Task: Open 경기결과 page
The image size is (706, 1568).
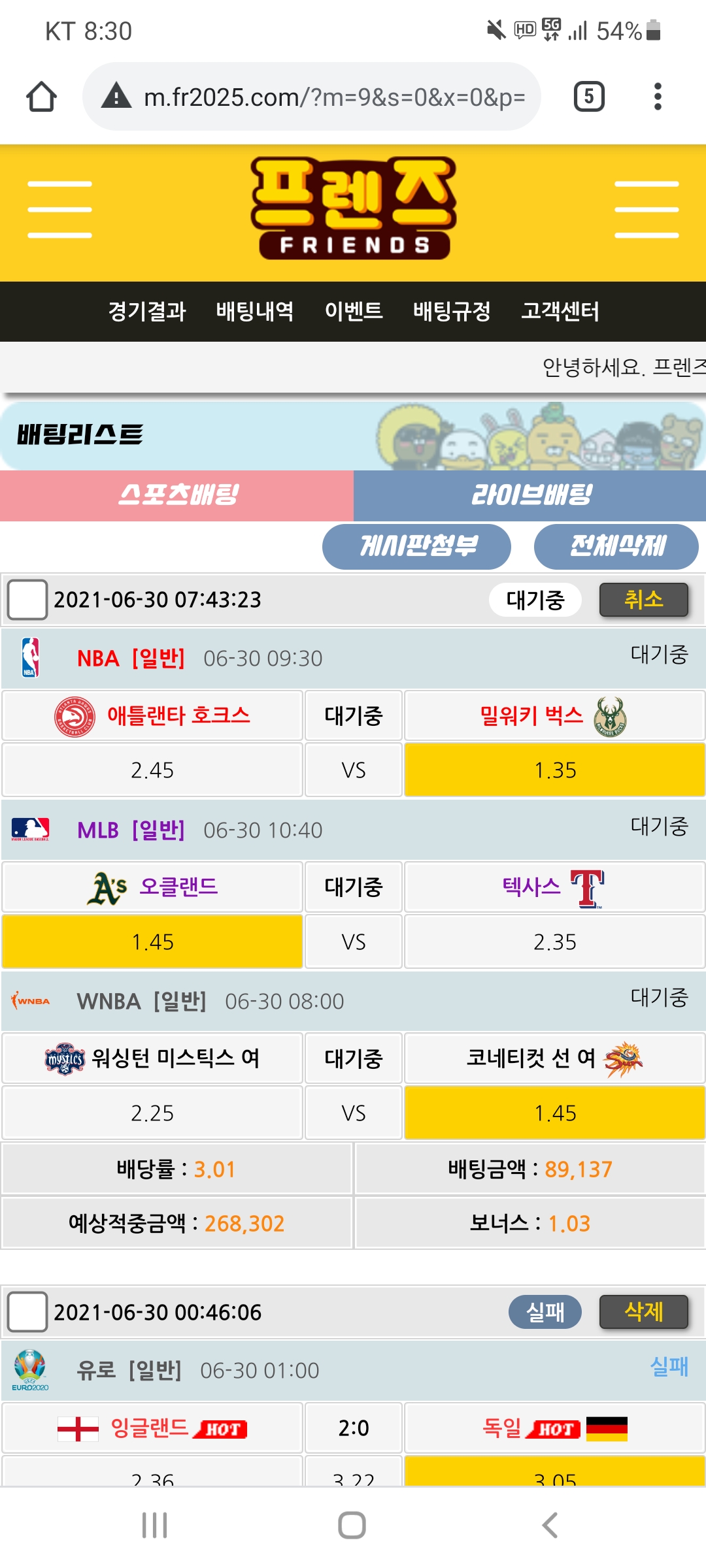Action: click(x=147, y=311)
